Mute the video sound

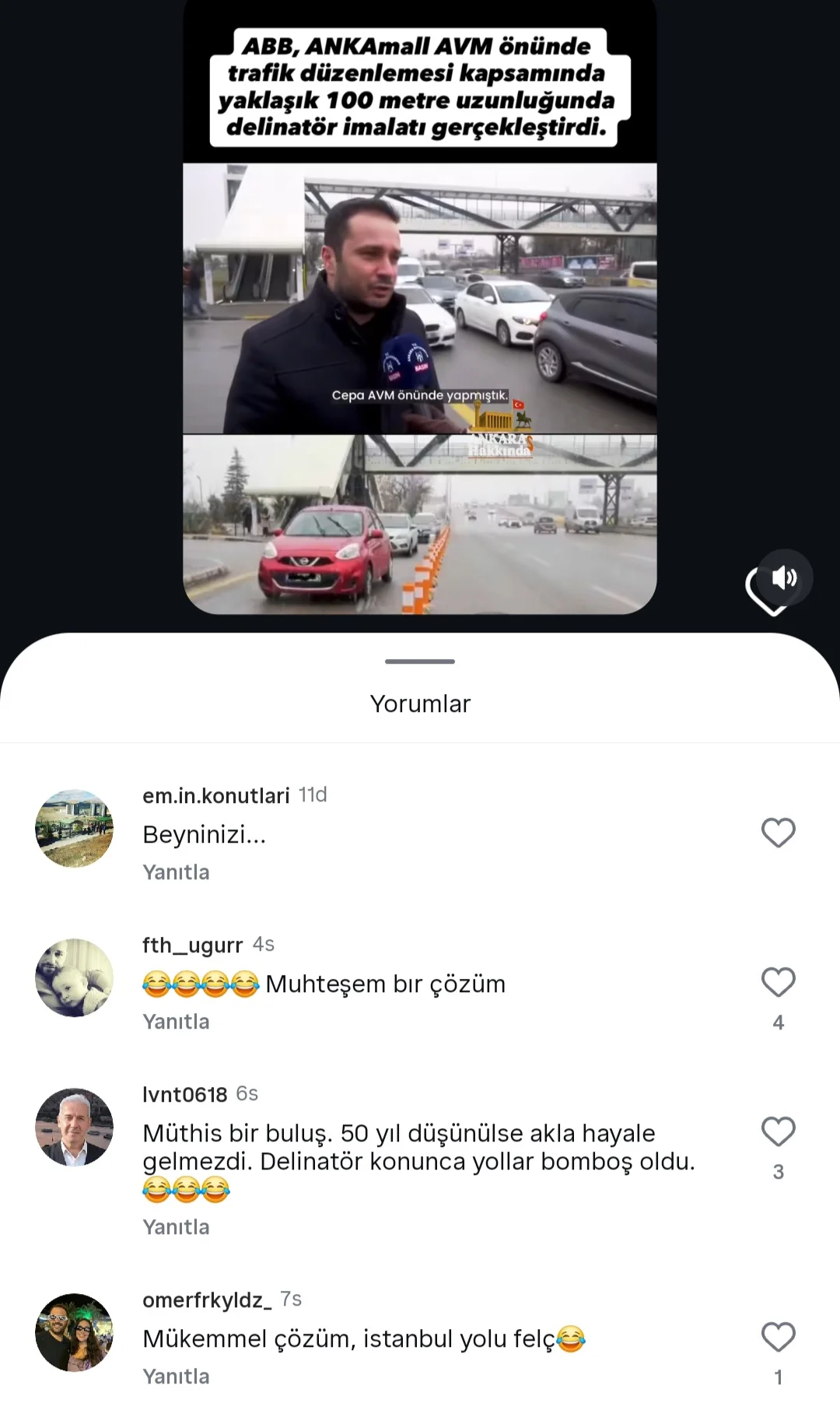(785, 578)
